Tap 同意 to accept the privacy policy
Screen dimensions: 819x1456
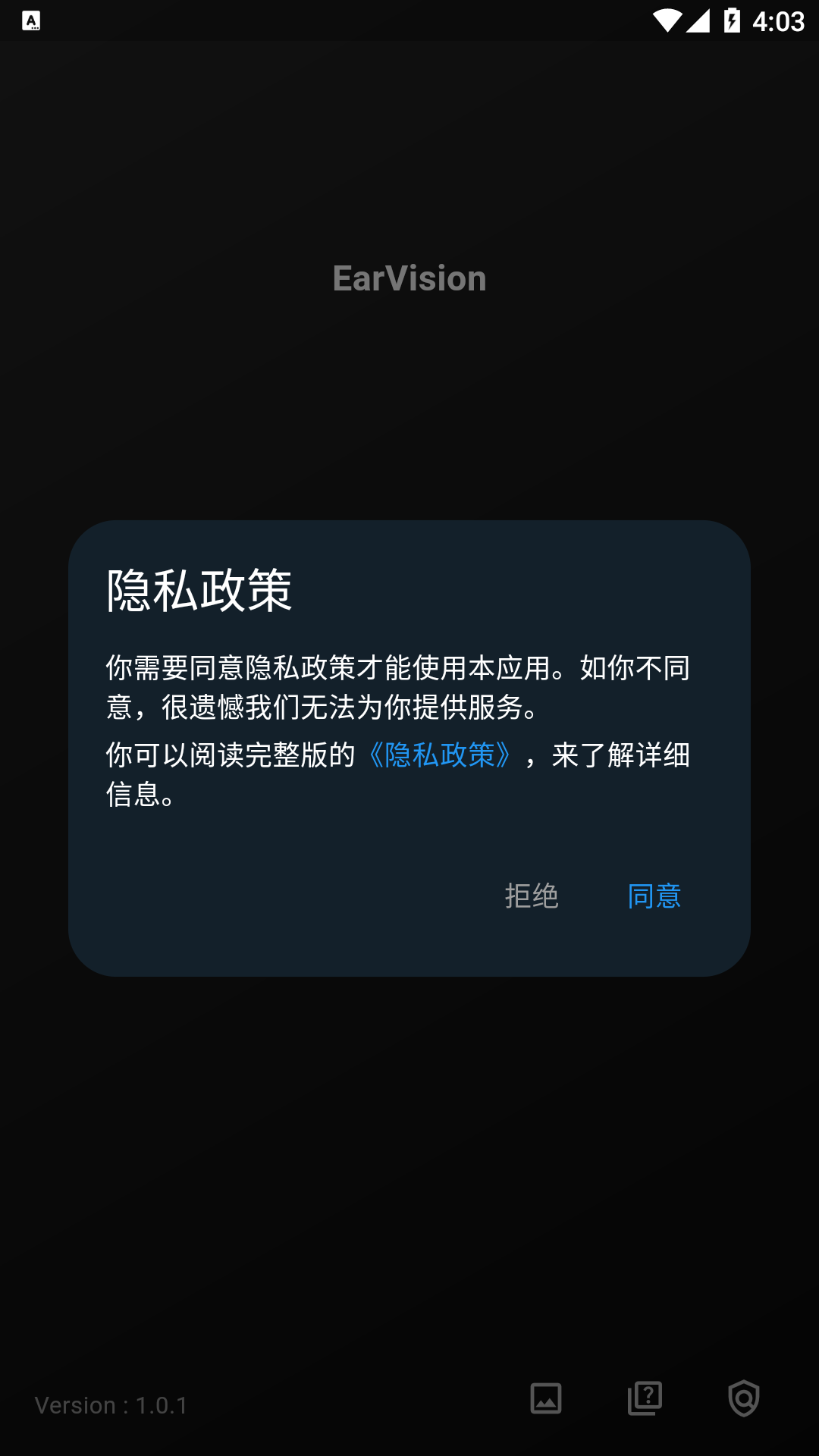654,896
